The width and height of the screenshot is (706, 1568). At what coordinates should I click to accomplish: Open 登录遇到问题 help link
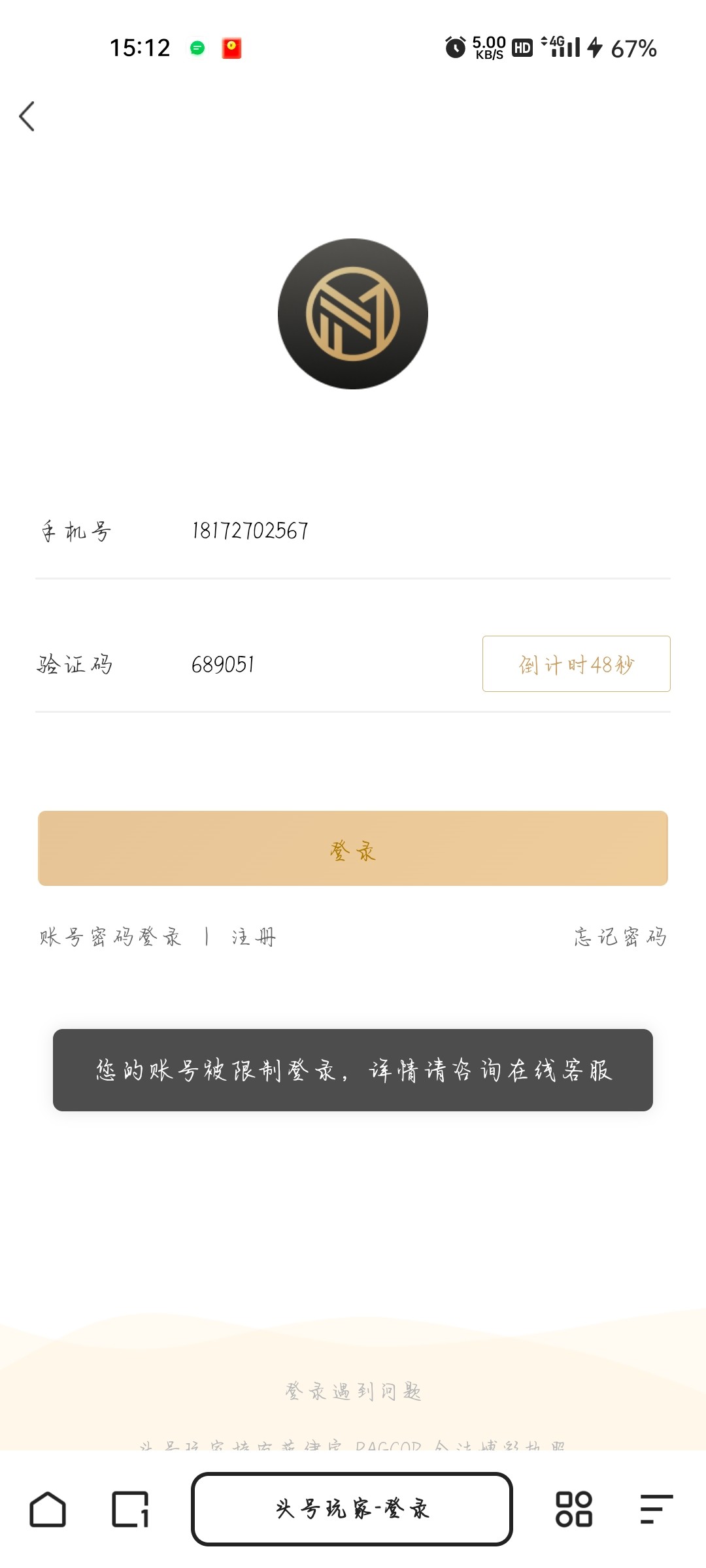point(353,1391)
